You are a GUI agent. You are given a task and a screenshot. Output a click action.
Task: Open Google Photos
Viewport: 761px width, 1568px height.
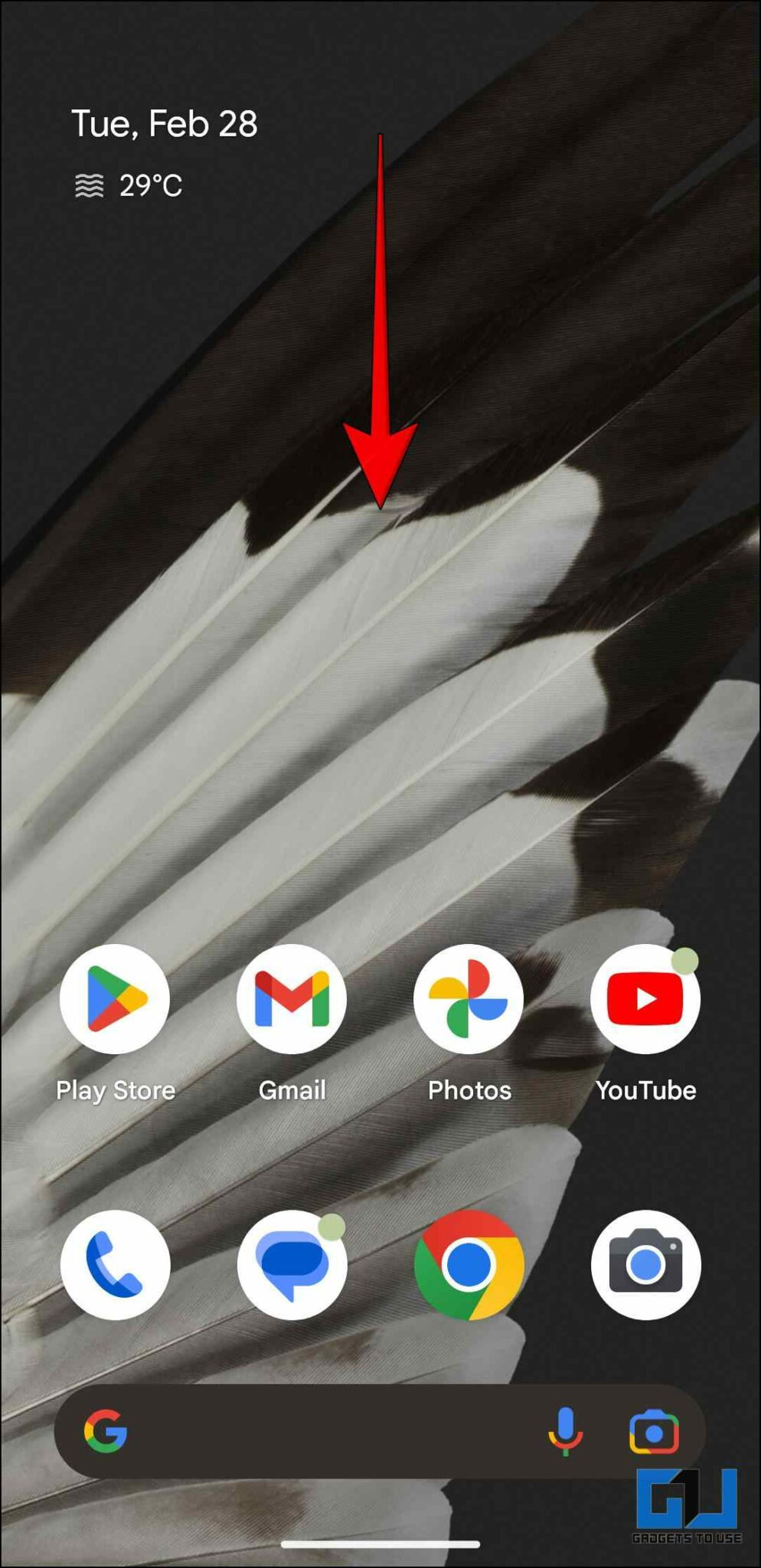469,998
